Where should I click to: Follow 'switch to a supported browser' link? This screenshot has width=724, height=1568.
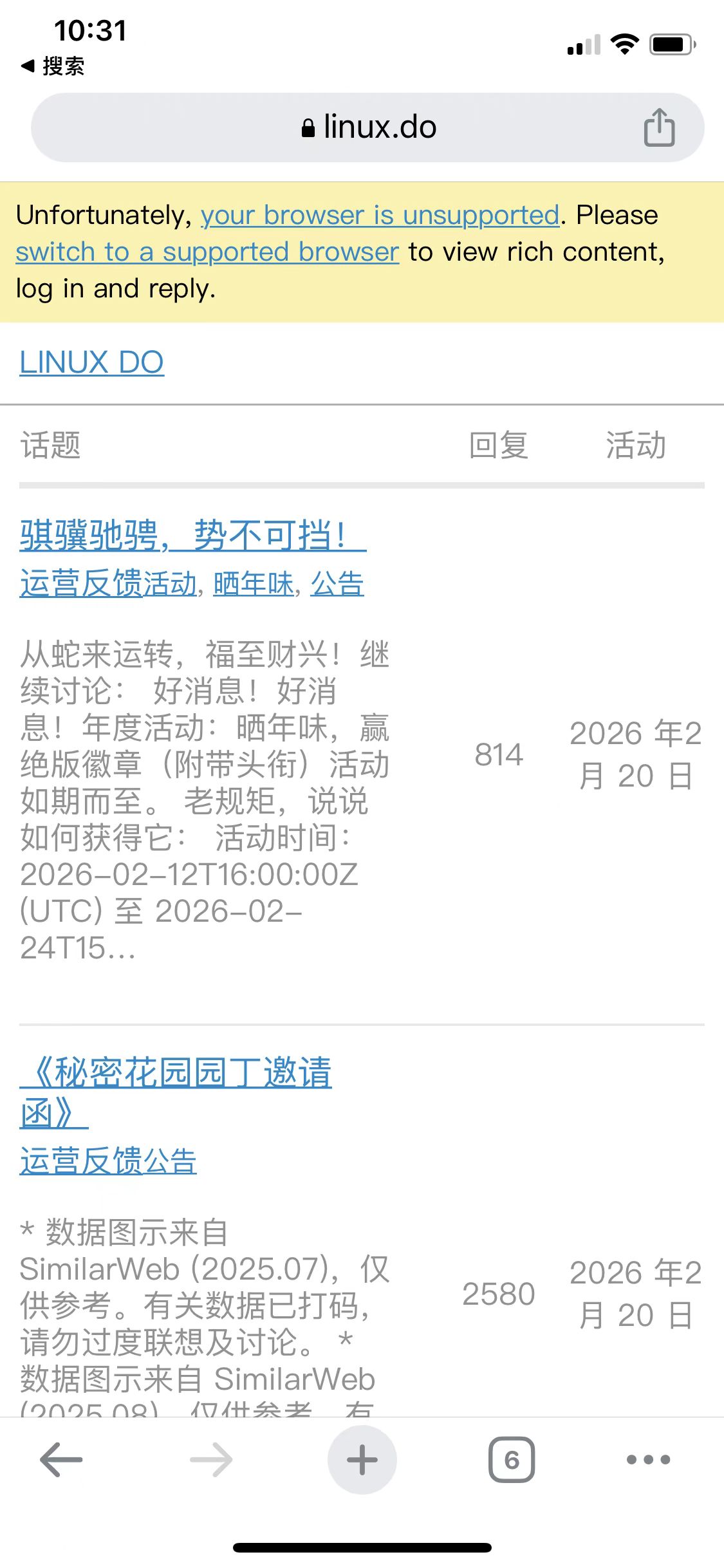click(x=207, y=252)
